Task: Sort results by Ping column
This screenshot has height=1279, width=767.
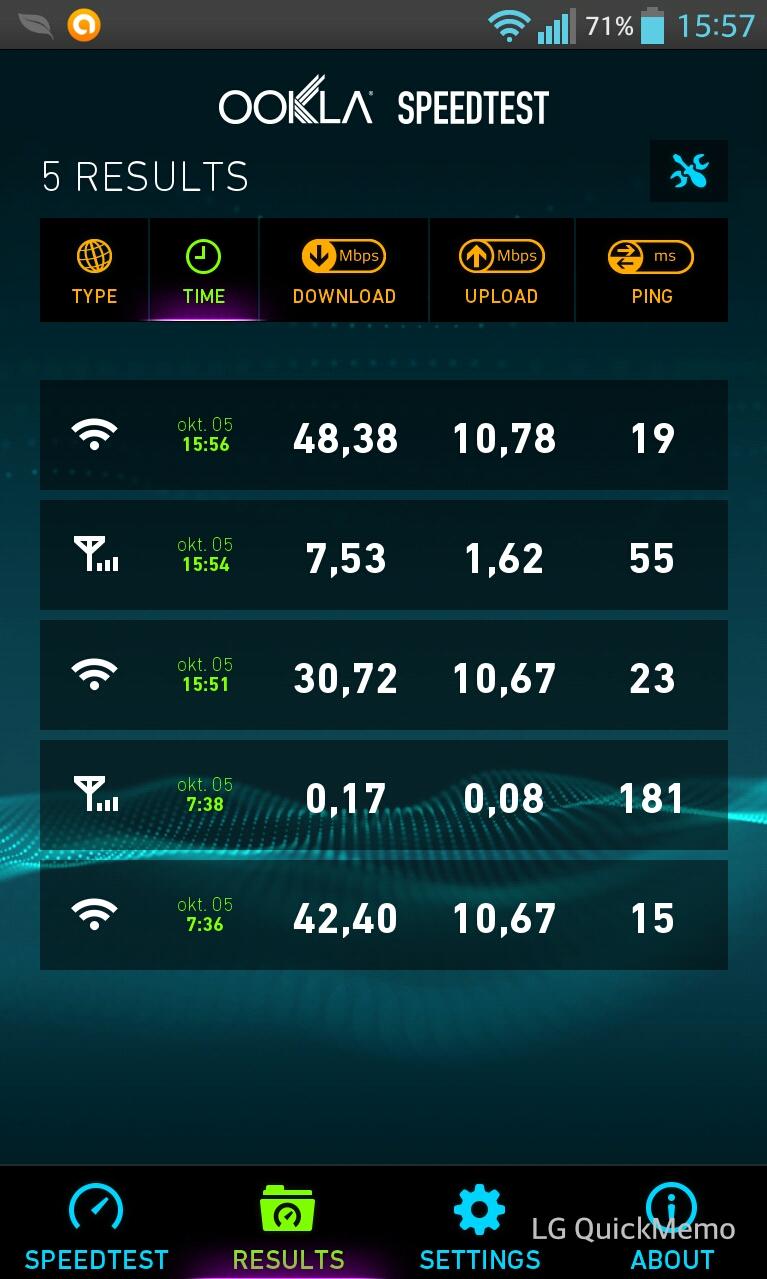Action: point(652,271)
